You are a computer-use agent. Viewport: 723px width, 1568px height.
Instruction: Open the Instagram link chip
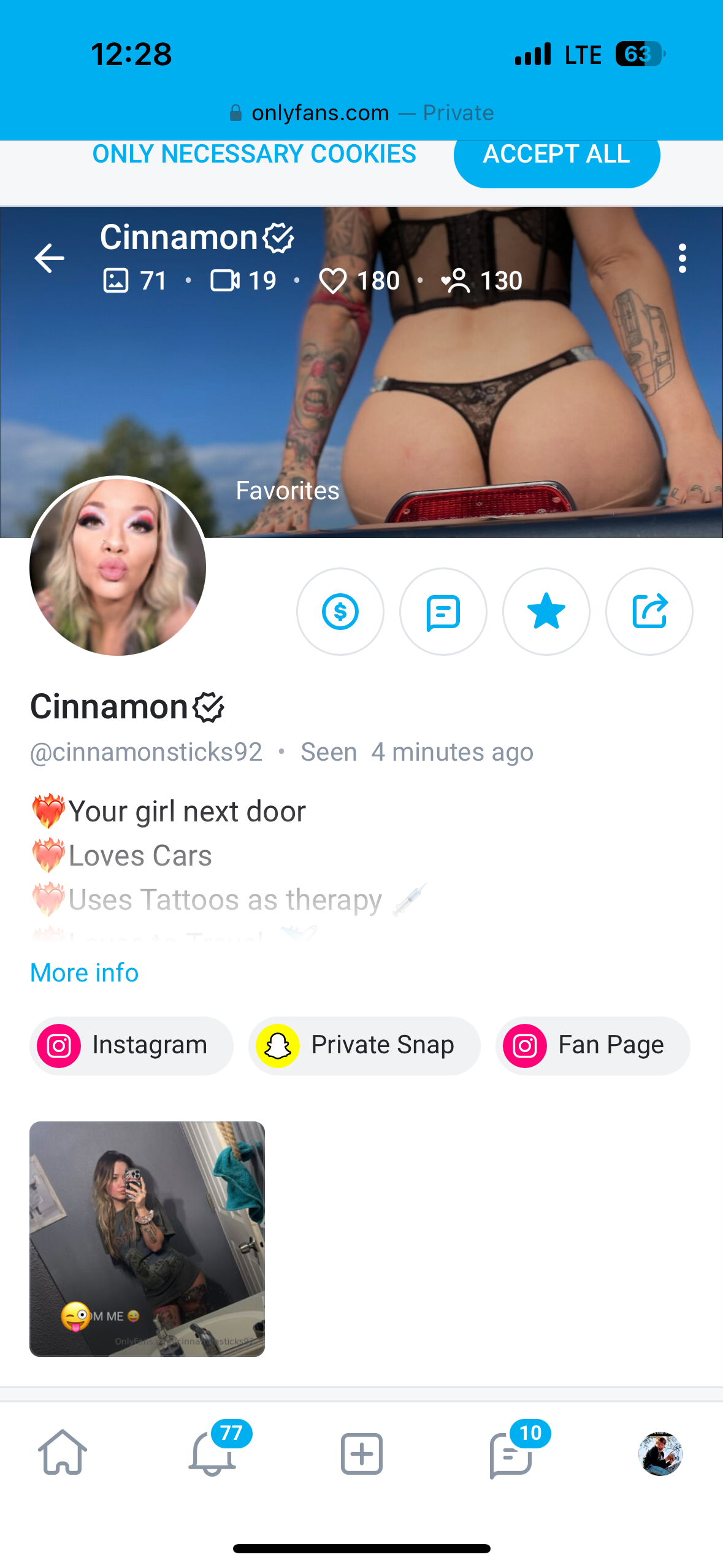pyautogui.click(x=131, y=1045)
